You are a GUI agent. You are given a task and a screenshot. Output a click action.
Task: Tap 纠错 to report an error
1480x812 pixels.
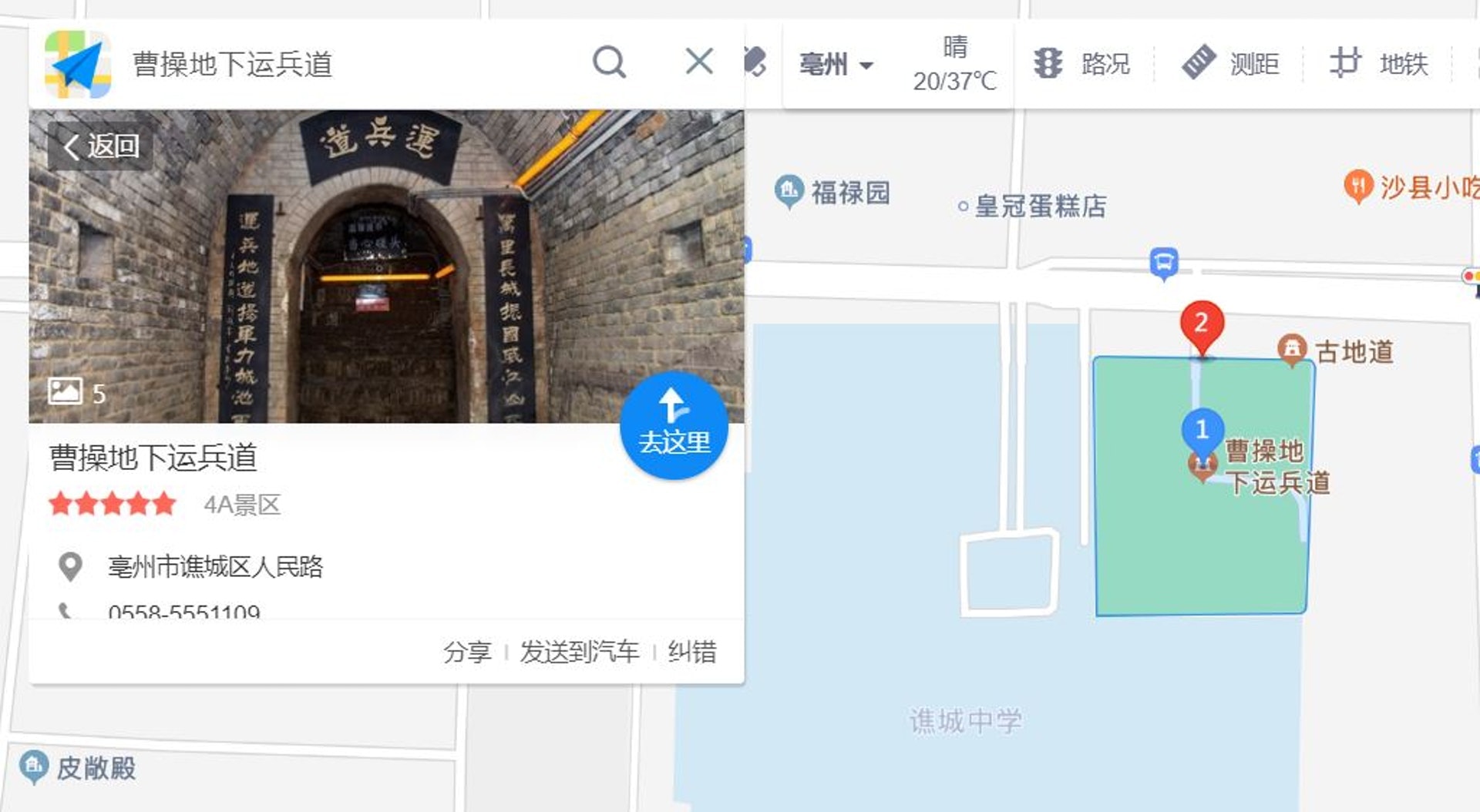pyautogui.click(x=691, y=652)
